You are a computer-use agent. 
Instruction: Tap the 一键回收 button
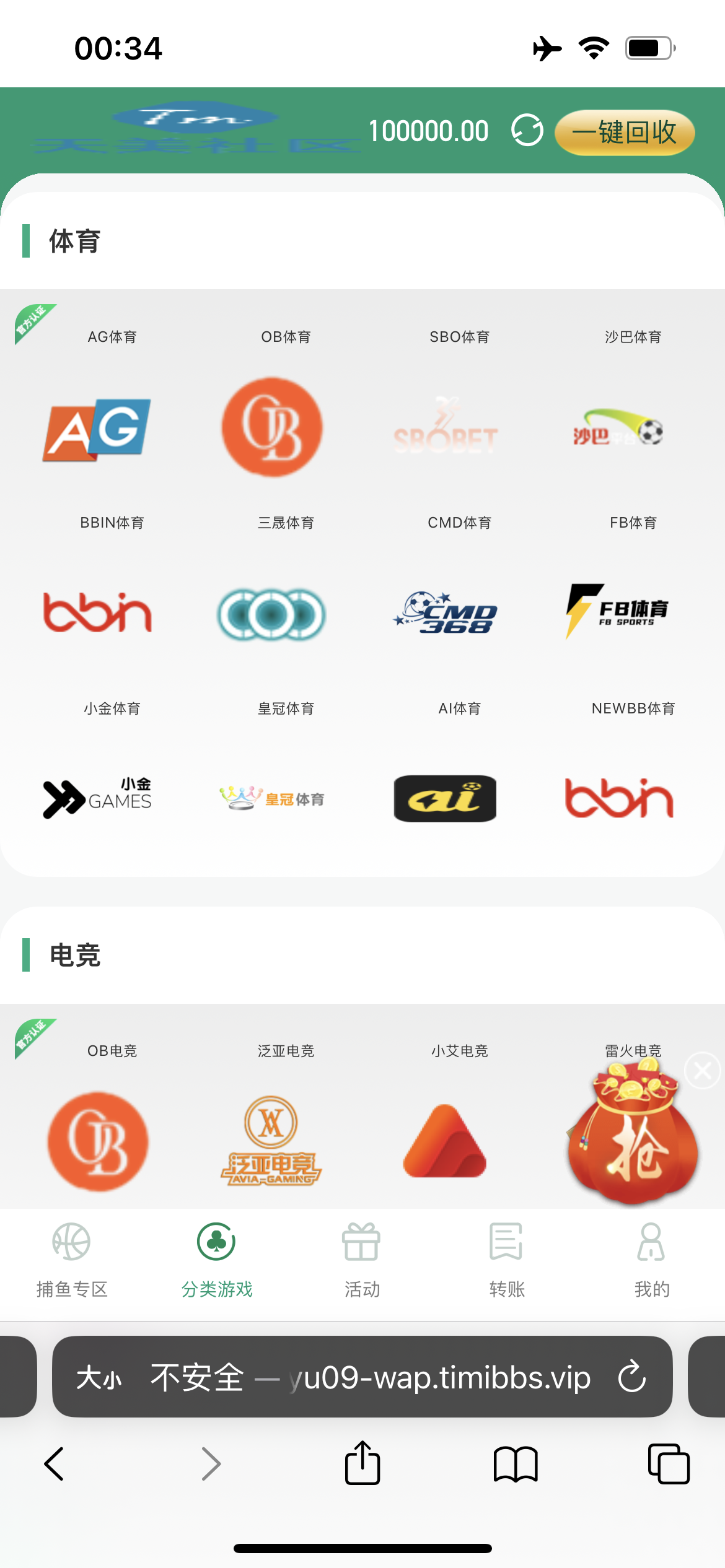pyautogui.click(x=625, y=133)
